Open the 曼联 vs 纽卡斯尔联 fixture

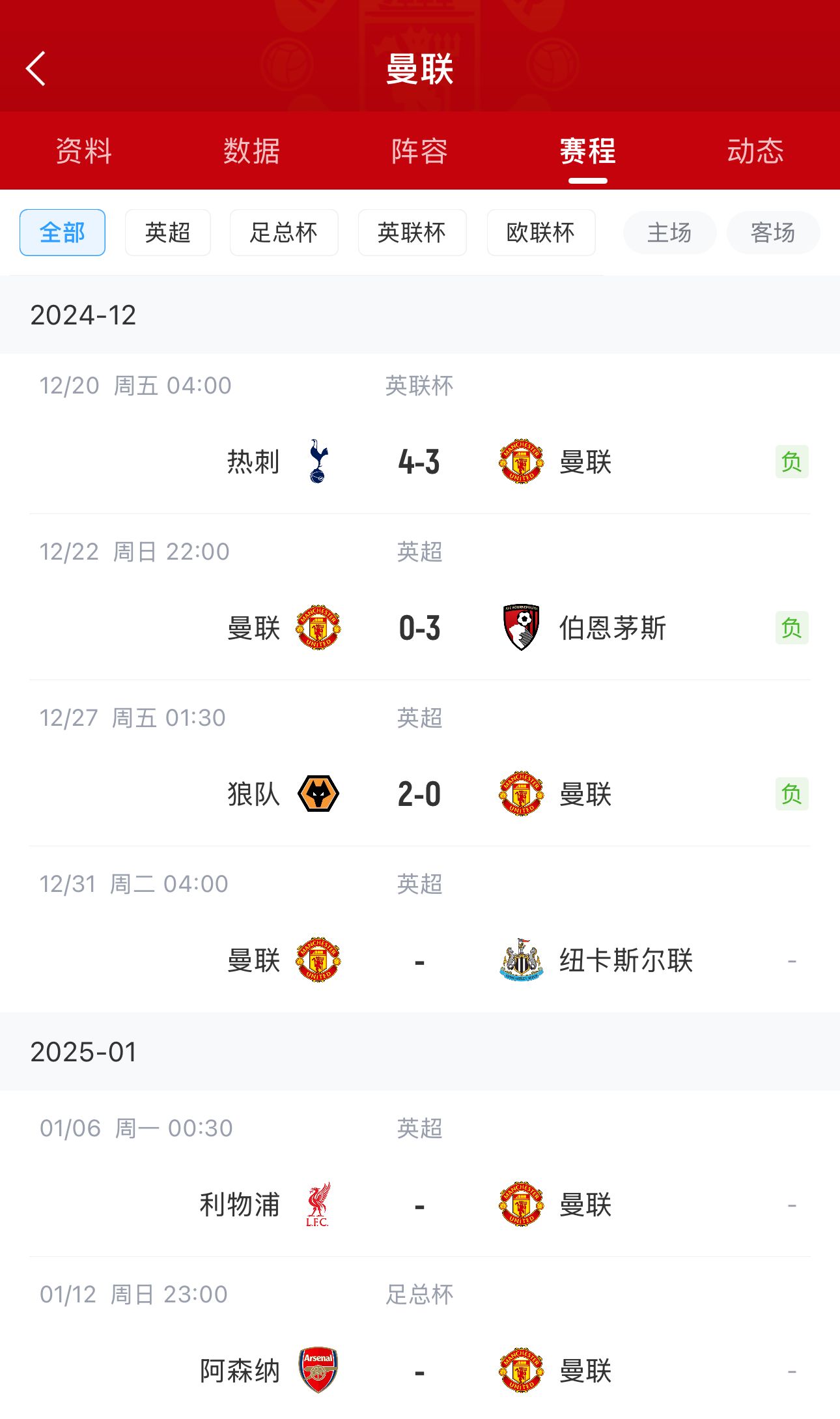click(x=419, y=960)
